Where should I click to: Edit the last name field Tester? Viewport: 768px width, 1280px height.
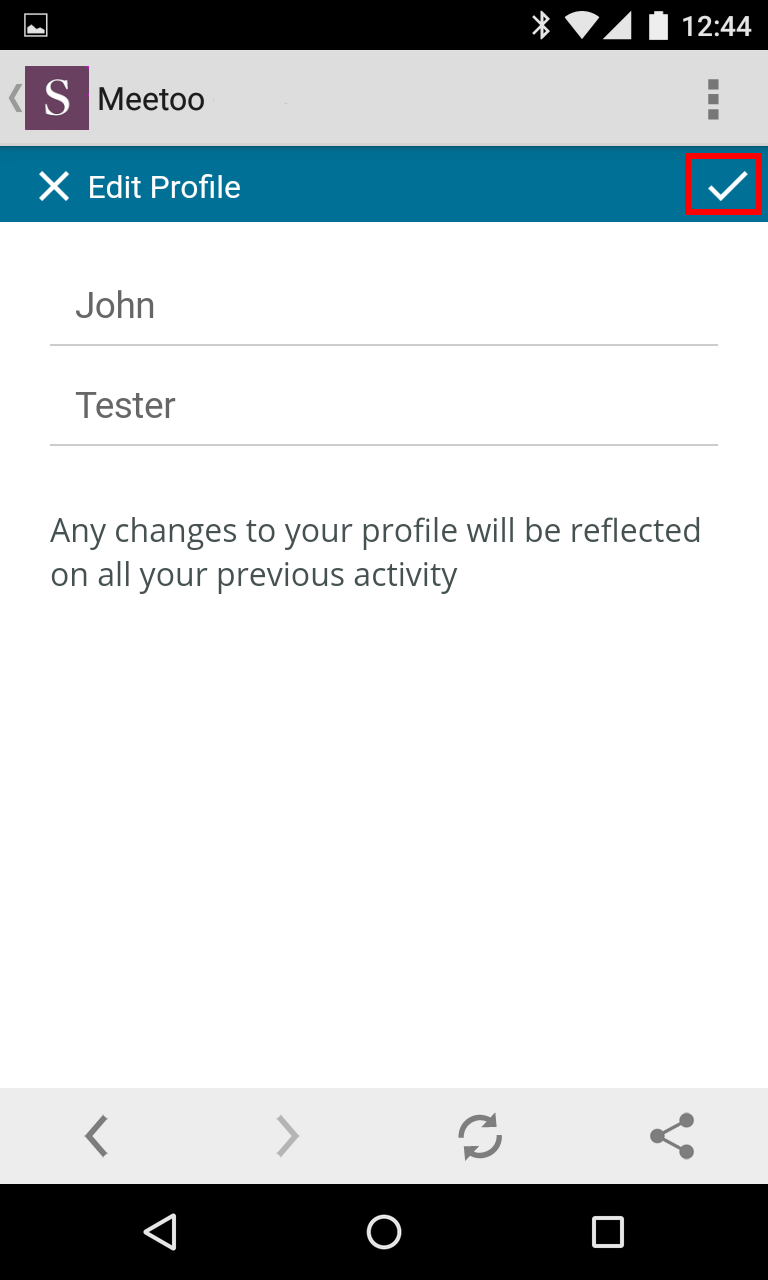click(x=384, y=406)
